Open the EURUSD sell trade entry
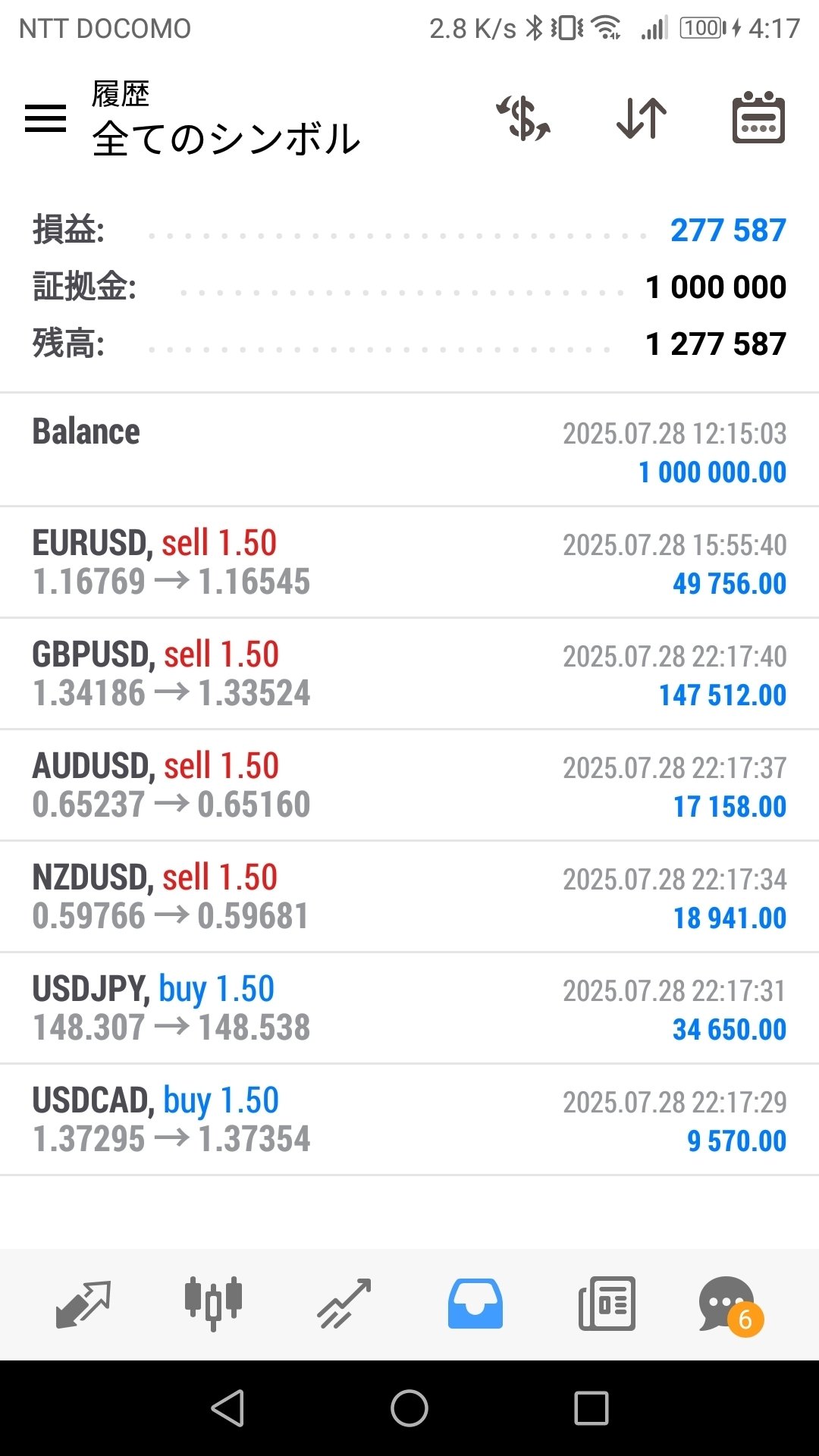The image size is (819, 1456). [x=409, y=563]
